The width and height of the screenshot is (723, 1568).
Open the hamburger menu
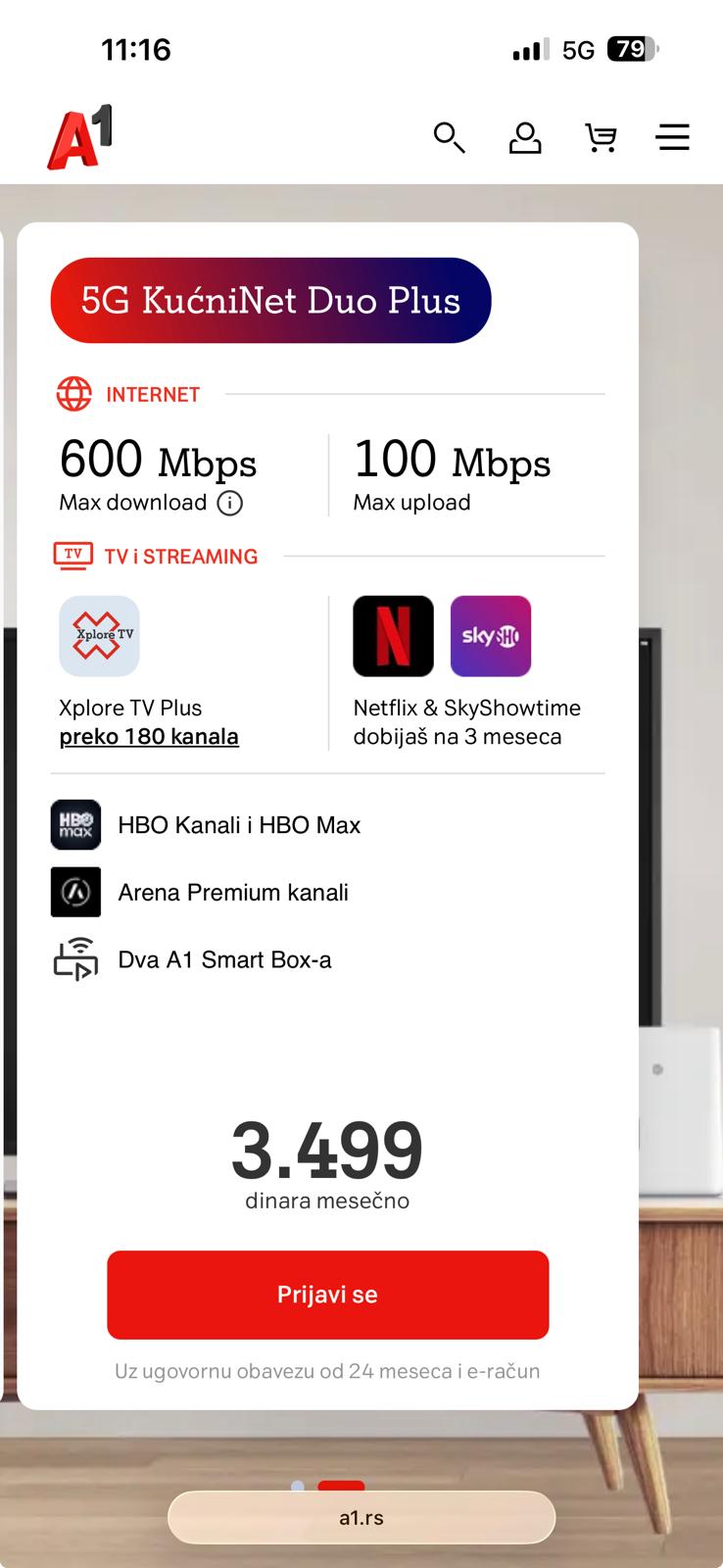pyautogui.click(x=673, y=137)
